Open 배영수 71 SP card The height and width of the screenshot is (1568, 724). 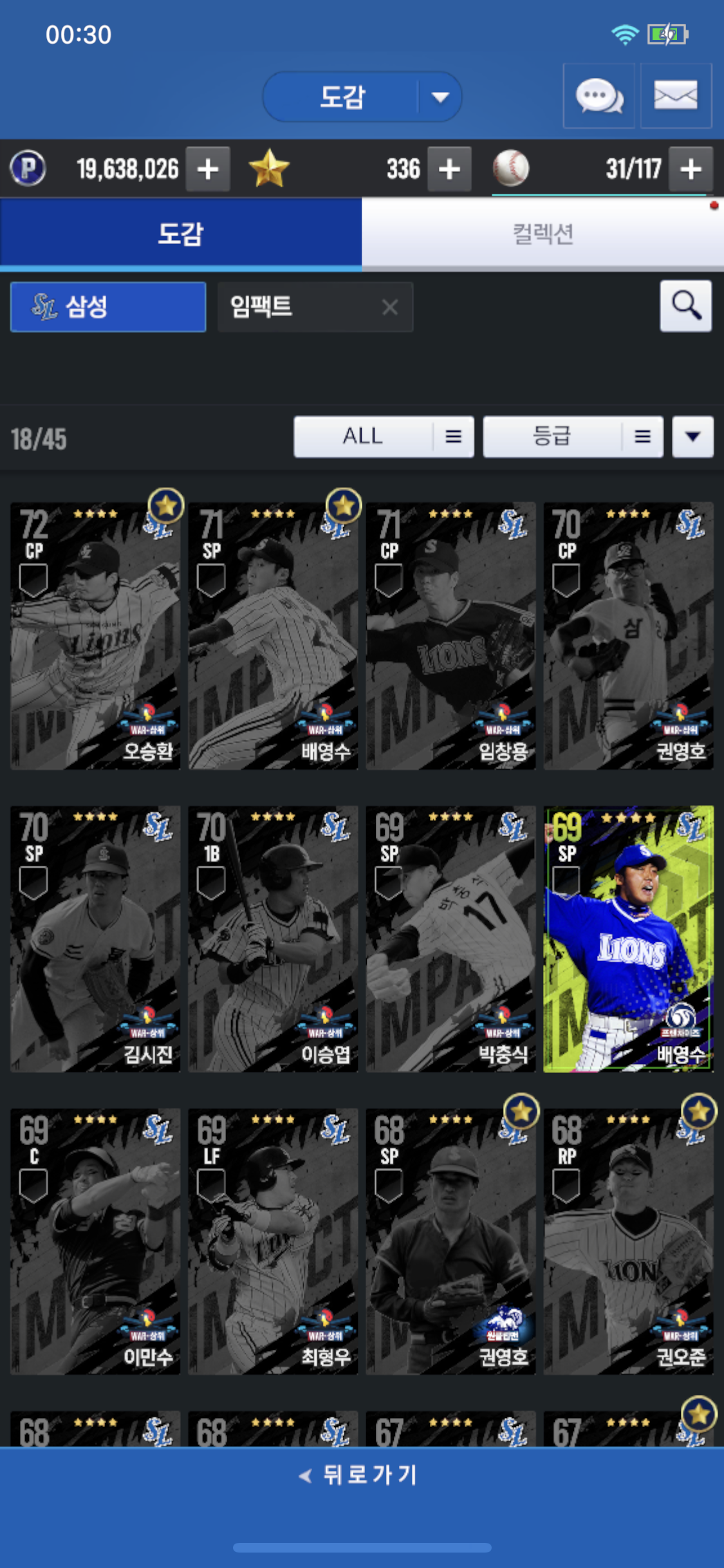pyautogui.click(x=273, y=636)
